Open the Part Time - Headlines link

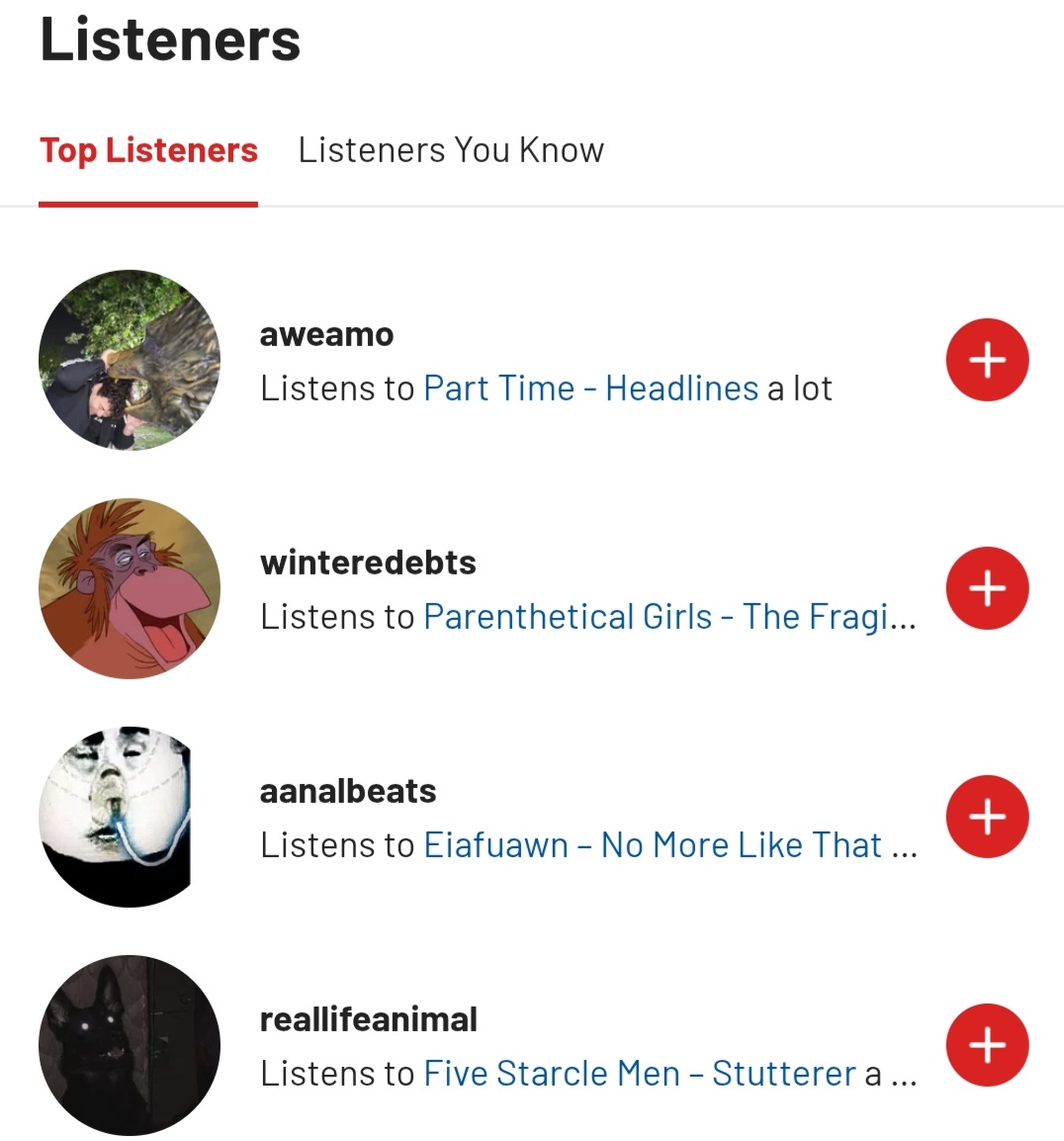[x=590, y=389]
